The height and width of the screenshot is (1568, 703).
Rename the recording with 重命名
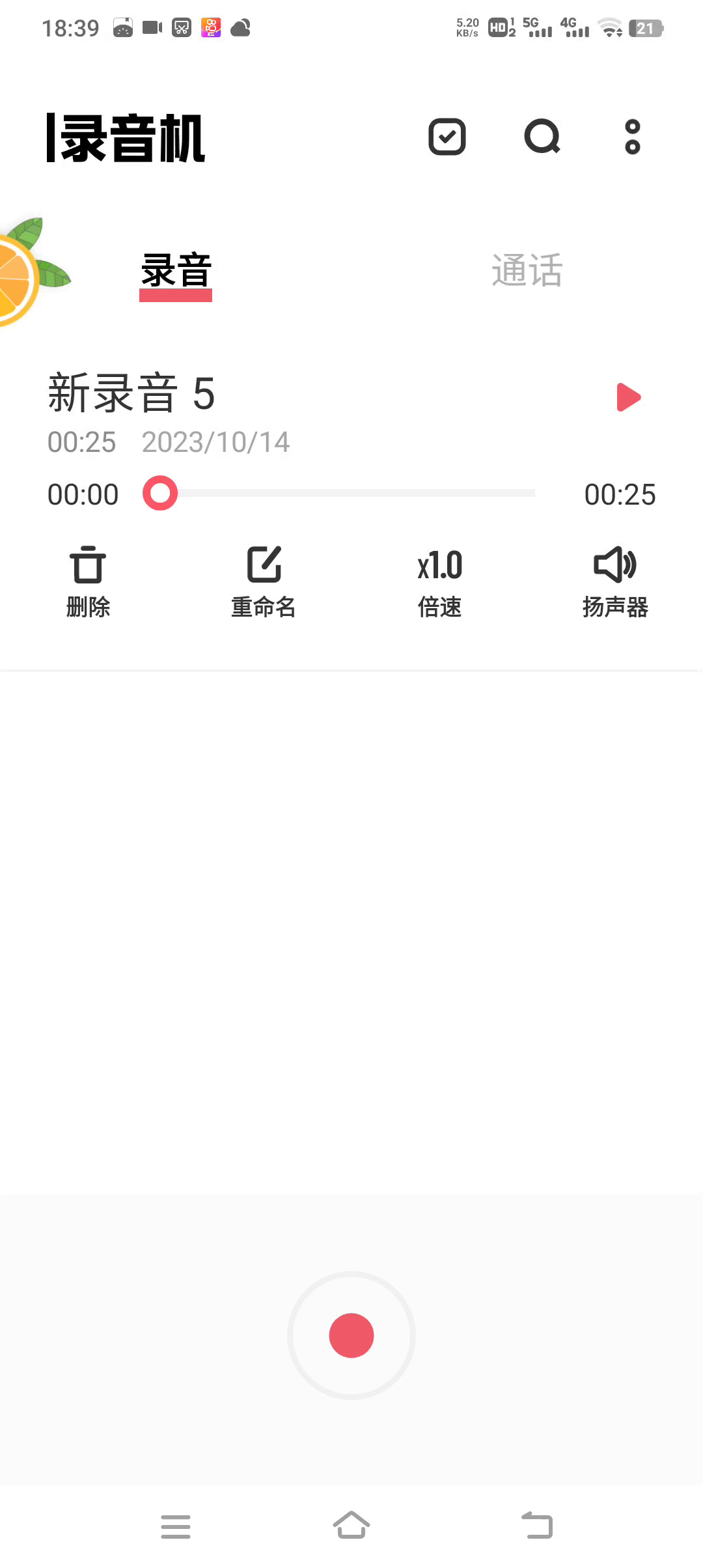(264, 581)
